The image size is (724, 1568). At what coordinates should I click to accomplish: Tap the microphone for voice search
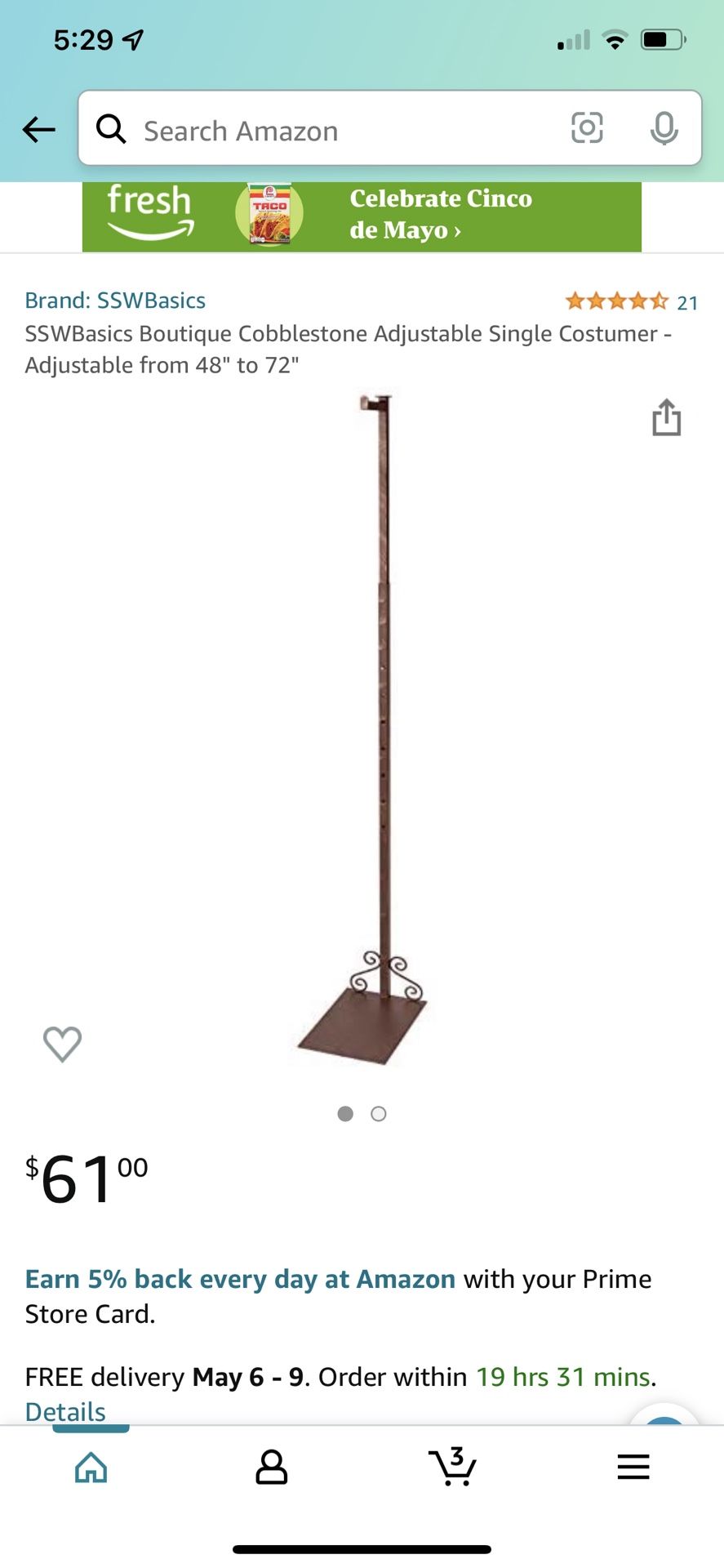tap(664, 129)
